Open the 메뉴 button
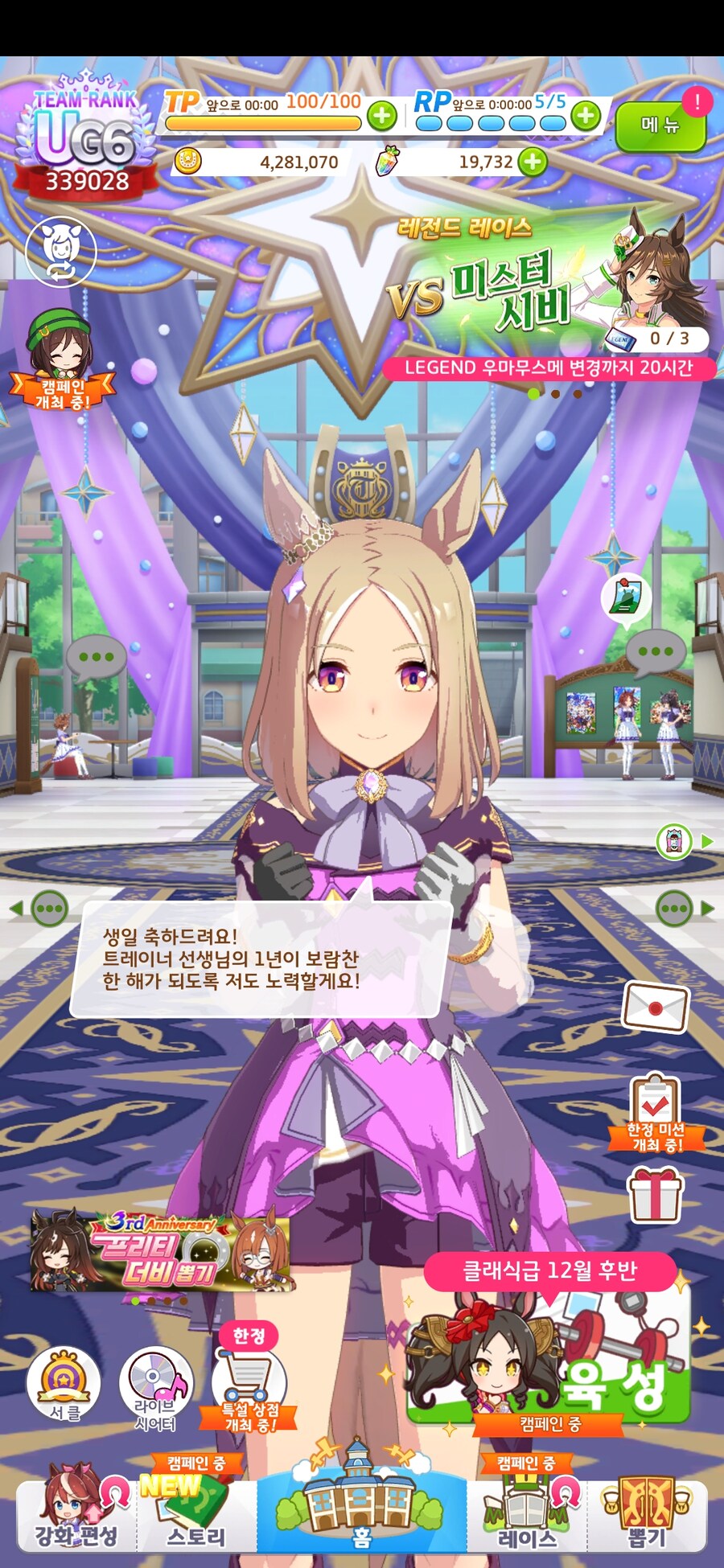Image resolution: width=724 pixels, height=1568 pixels. [660, 125]
